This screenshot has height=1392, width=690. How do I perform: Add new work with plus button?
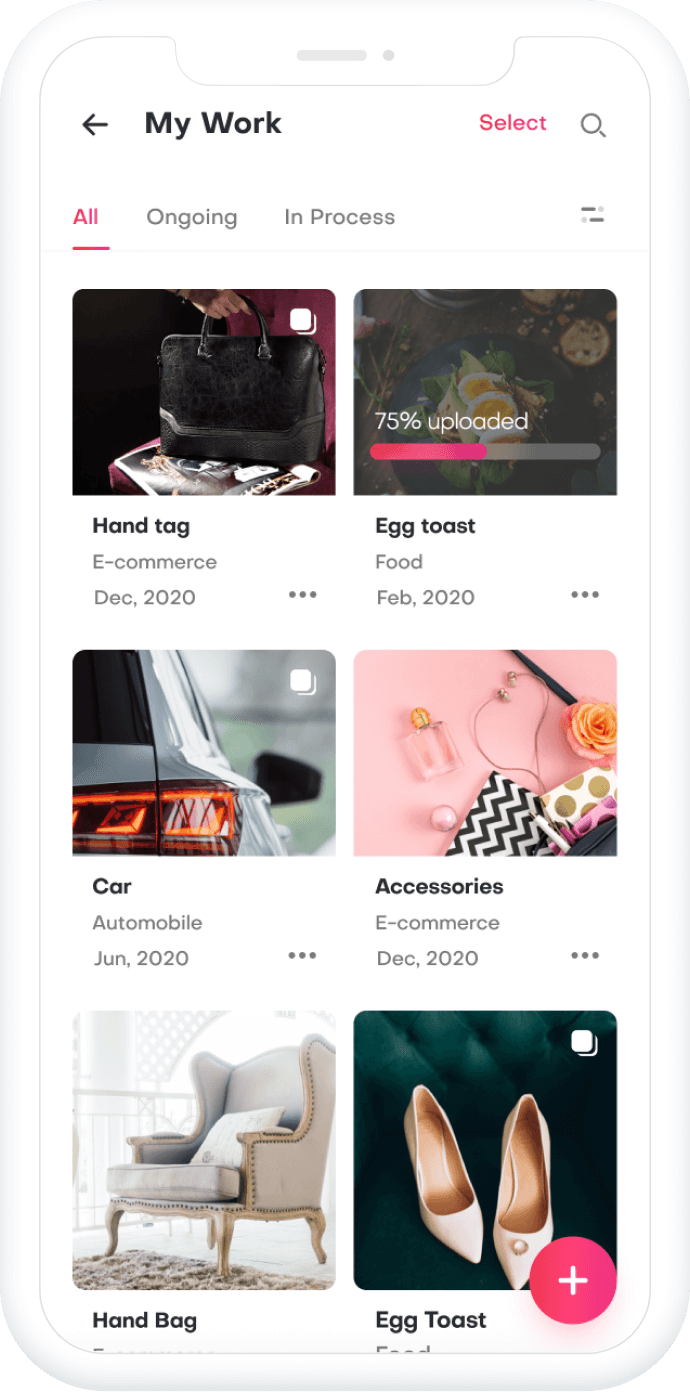point(573,1281)
